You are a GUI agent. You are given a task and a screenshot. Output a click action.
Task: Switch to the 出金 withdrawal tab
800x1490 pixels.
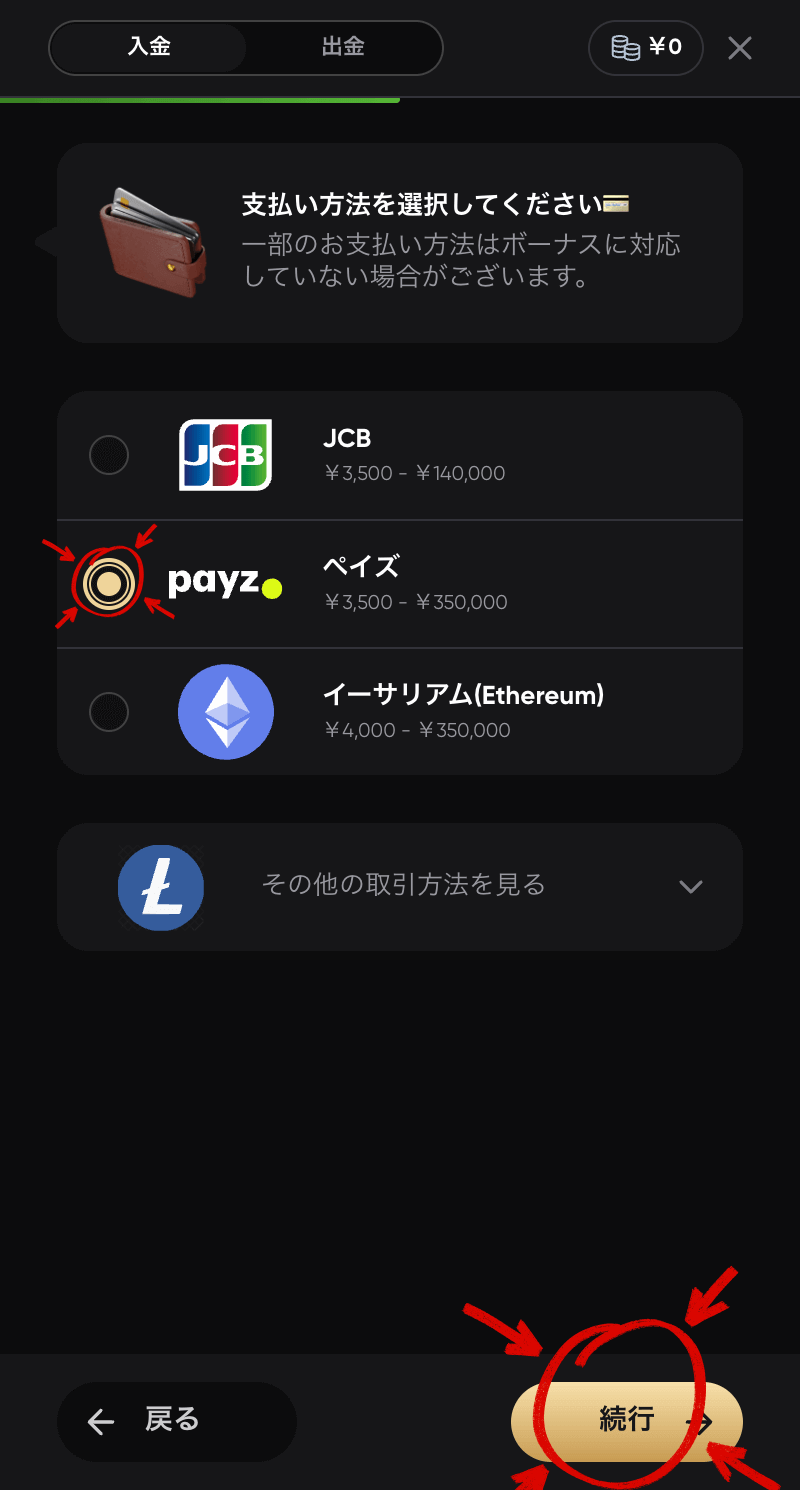click(x=343, y=48)
